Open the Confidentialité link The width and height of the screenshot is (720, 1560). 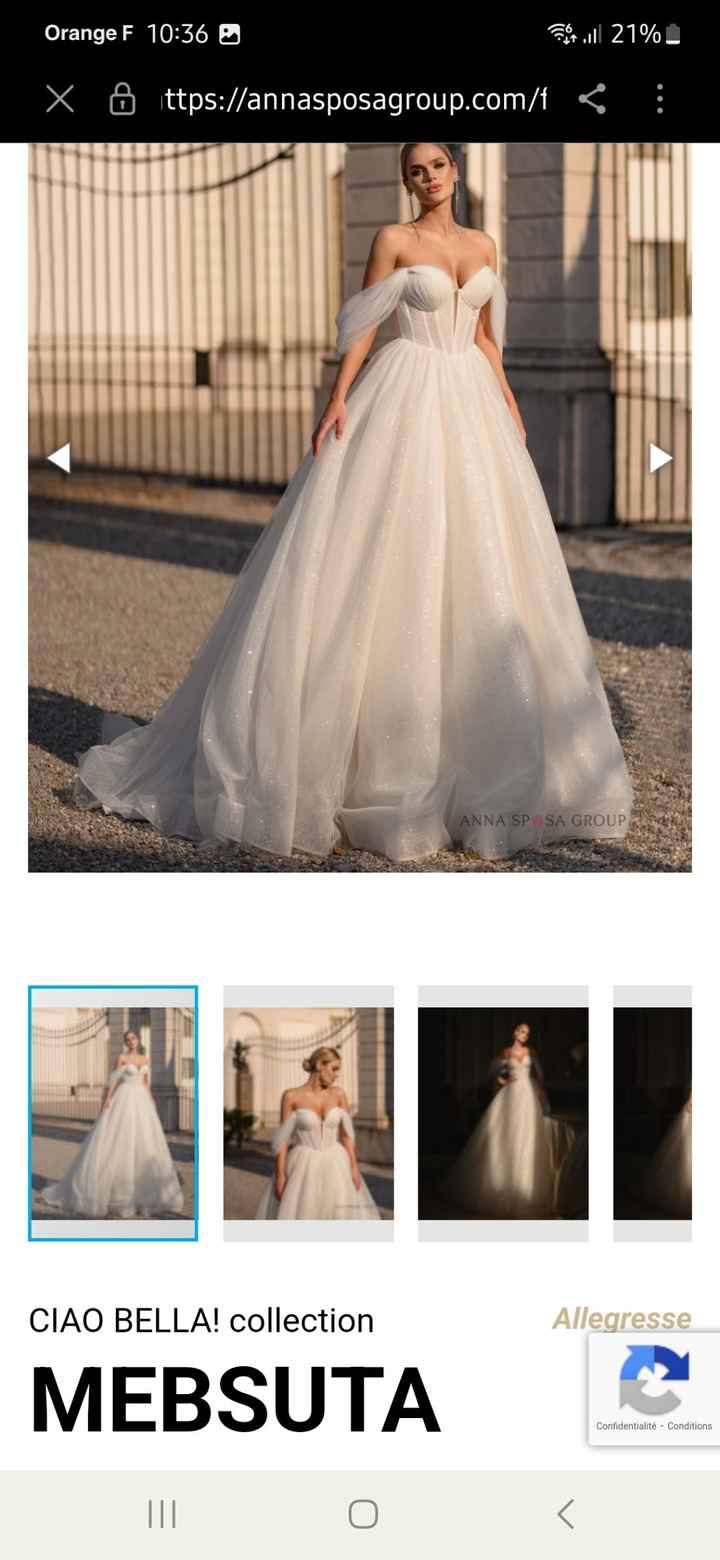[625, 1428]
